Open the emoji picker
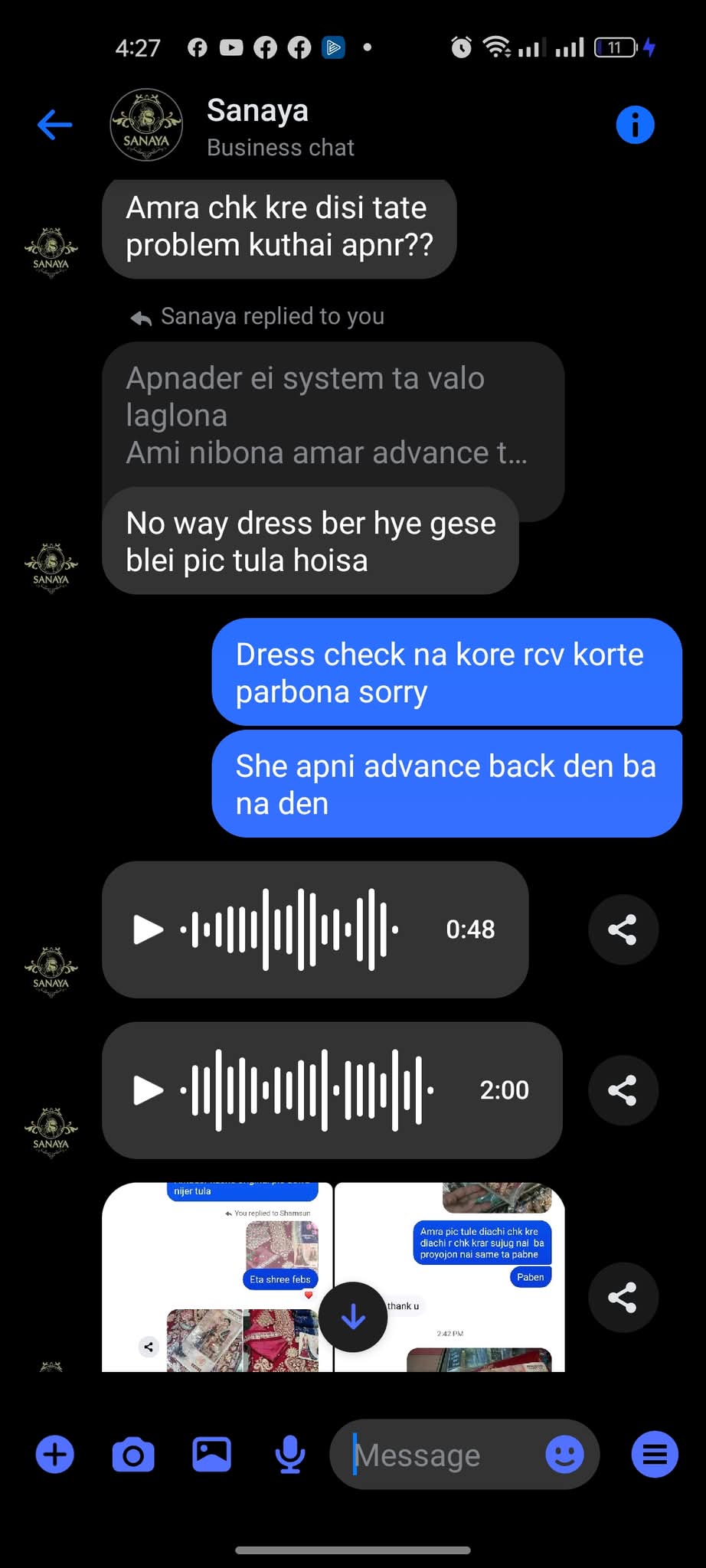Viewport: 706px width, 1568px height. click(564, 1454)
